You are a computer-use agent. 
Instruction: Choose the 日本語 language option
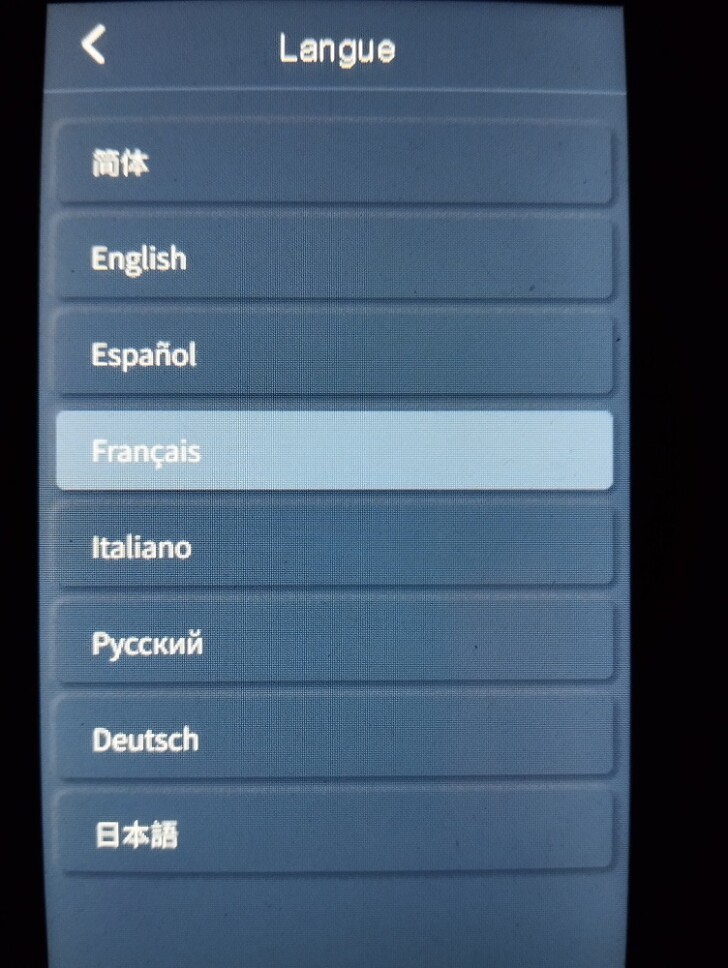333,834
